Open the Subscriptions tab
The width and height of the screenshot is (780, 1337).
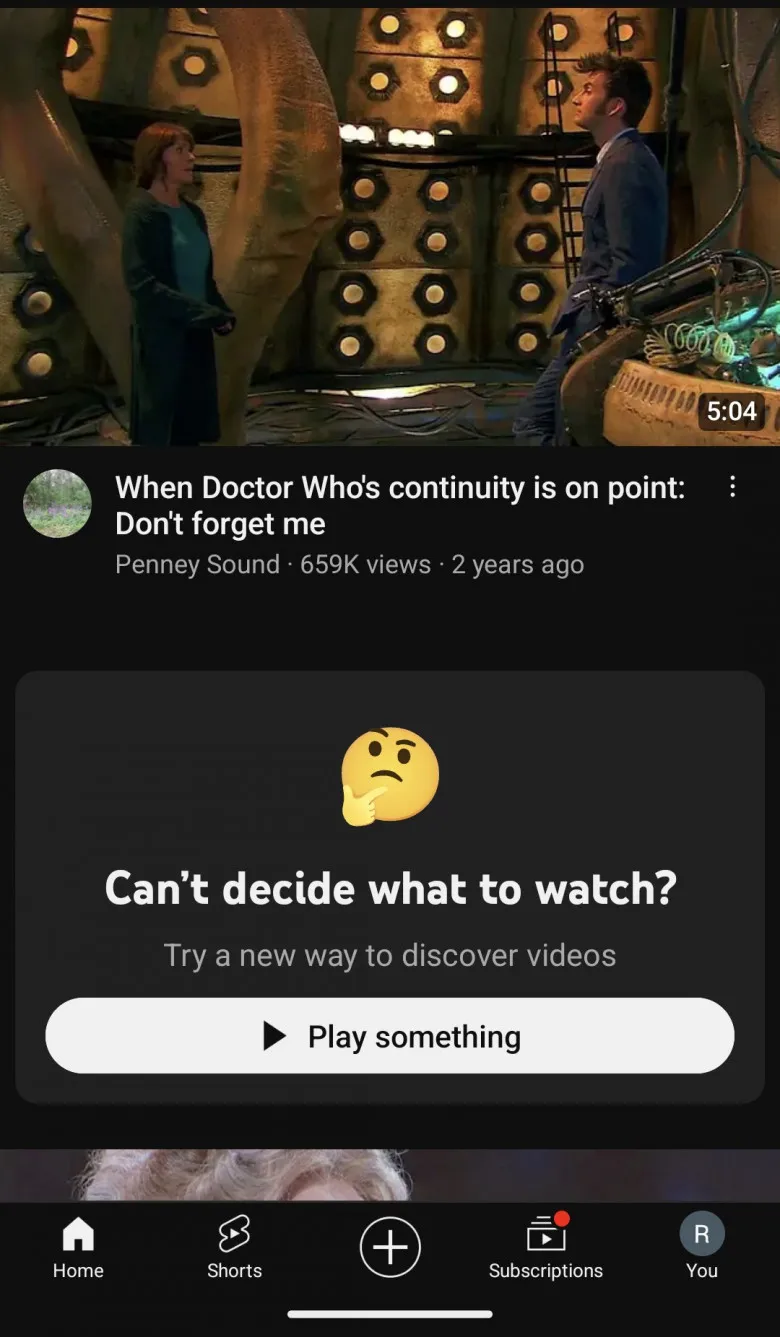coord(546,1248)
